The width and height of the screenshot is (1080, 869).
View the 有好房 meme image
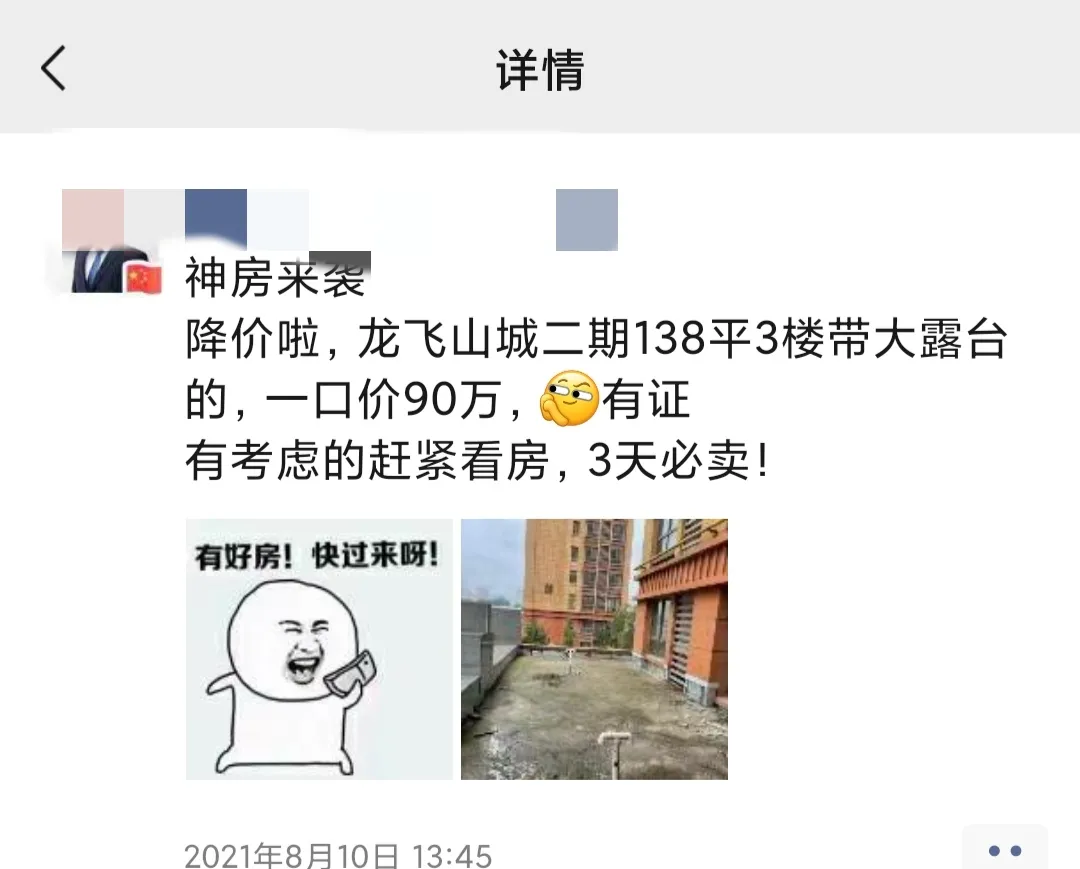319,649
